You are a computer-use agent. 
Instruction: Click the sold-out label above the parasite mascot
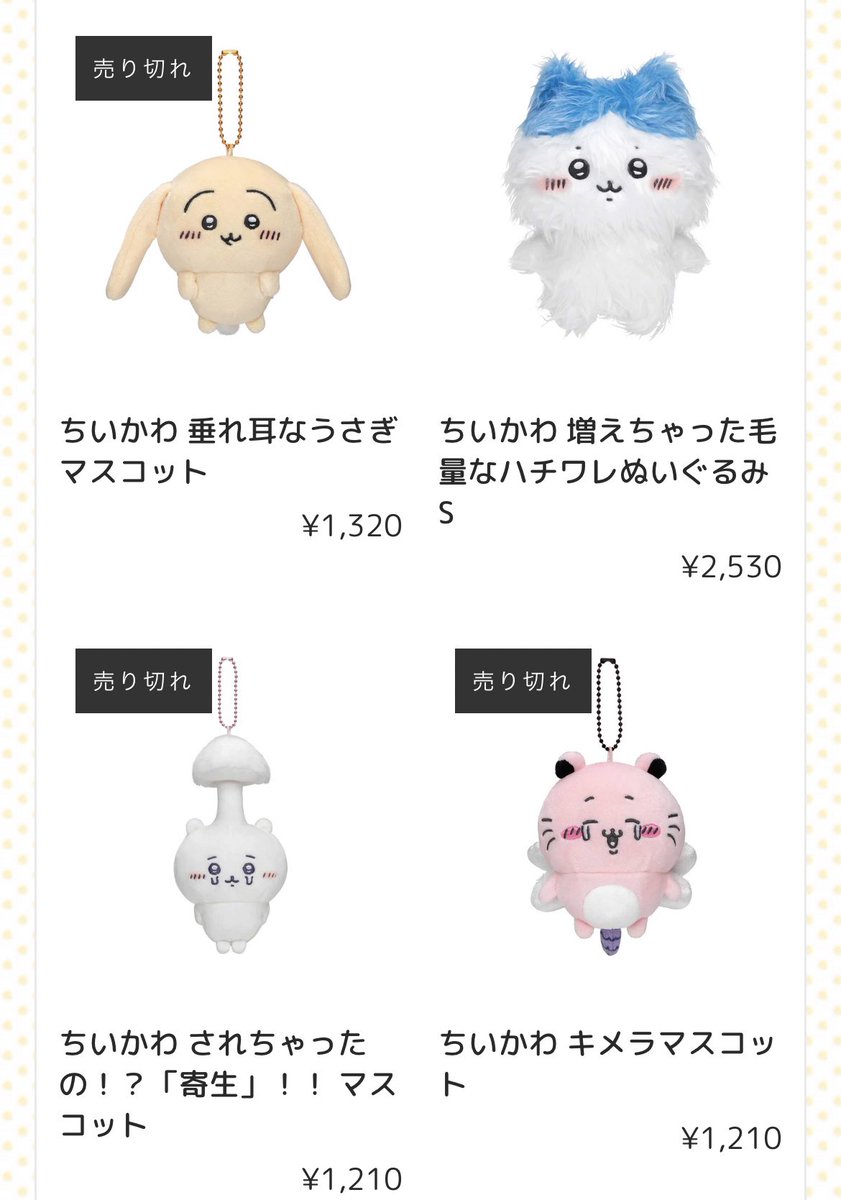(x=142, y=682)
